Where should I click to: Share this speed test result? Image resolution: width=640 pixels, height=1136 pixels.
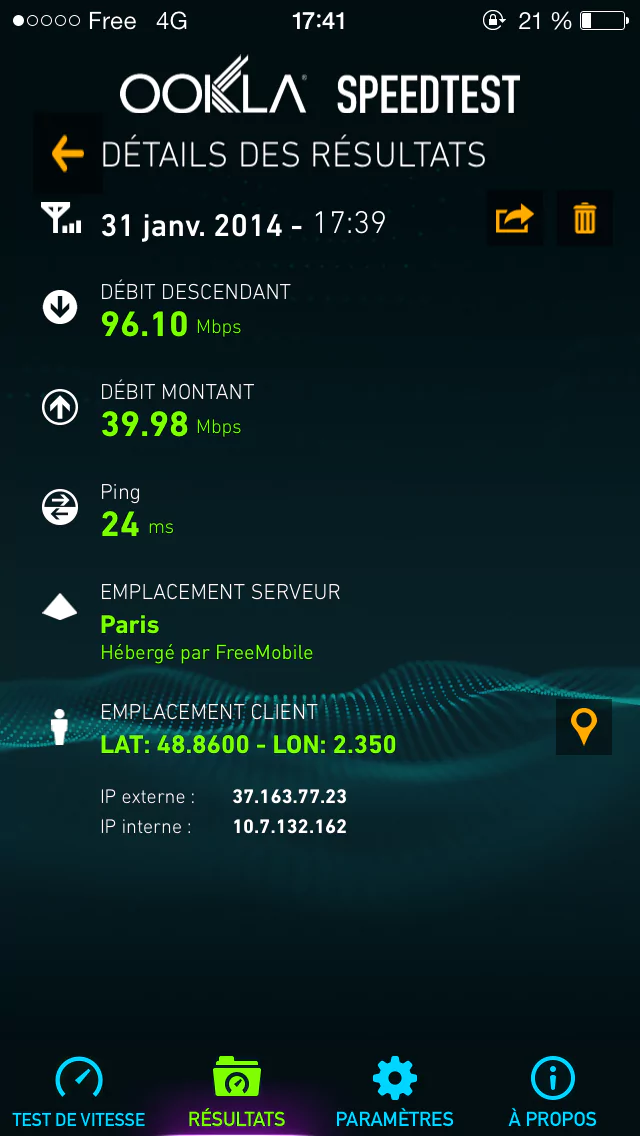[x=515, y=218]
